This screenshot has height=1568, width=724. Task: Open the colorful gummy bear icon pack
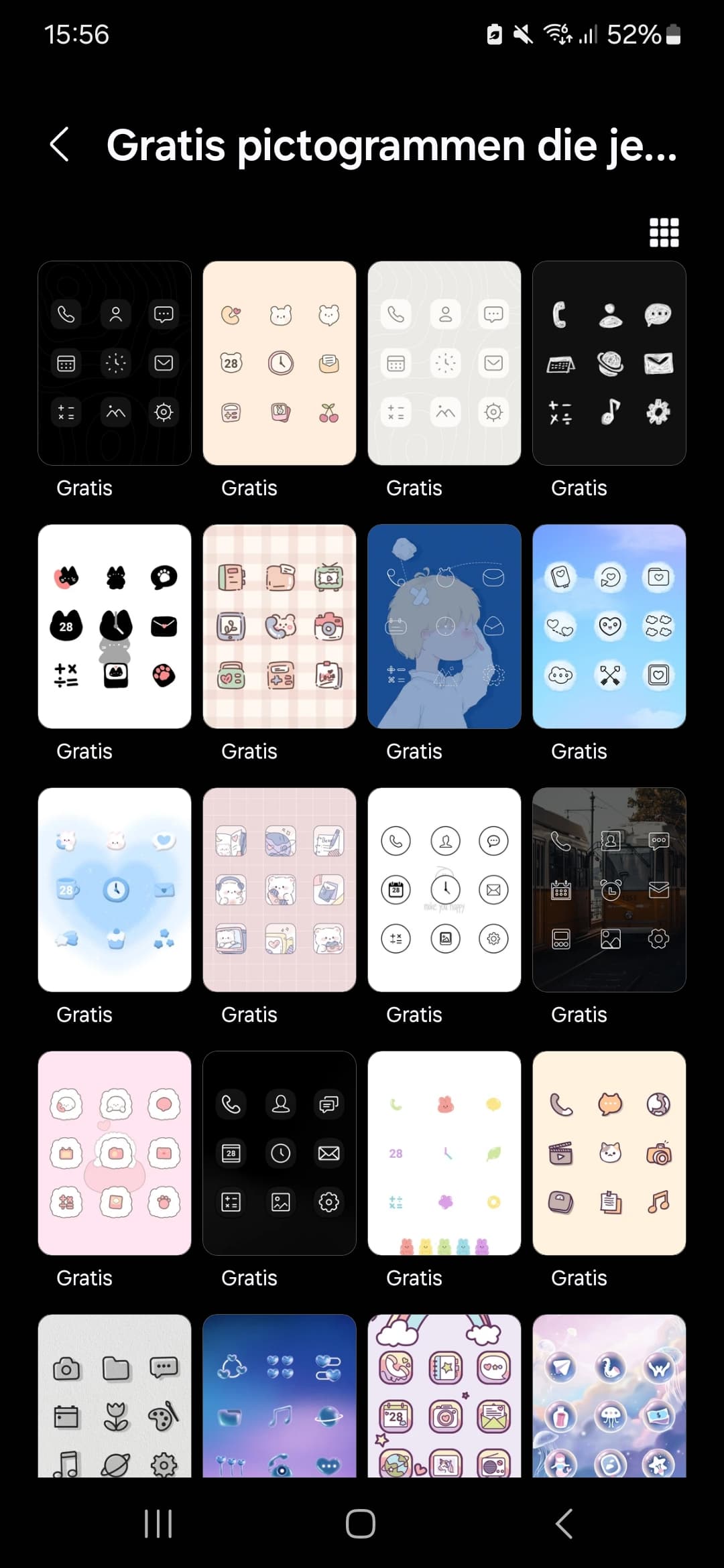click(x=444, y=1153)
